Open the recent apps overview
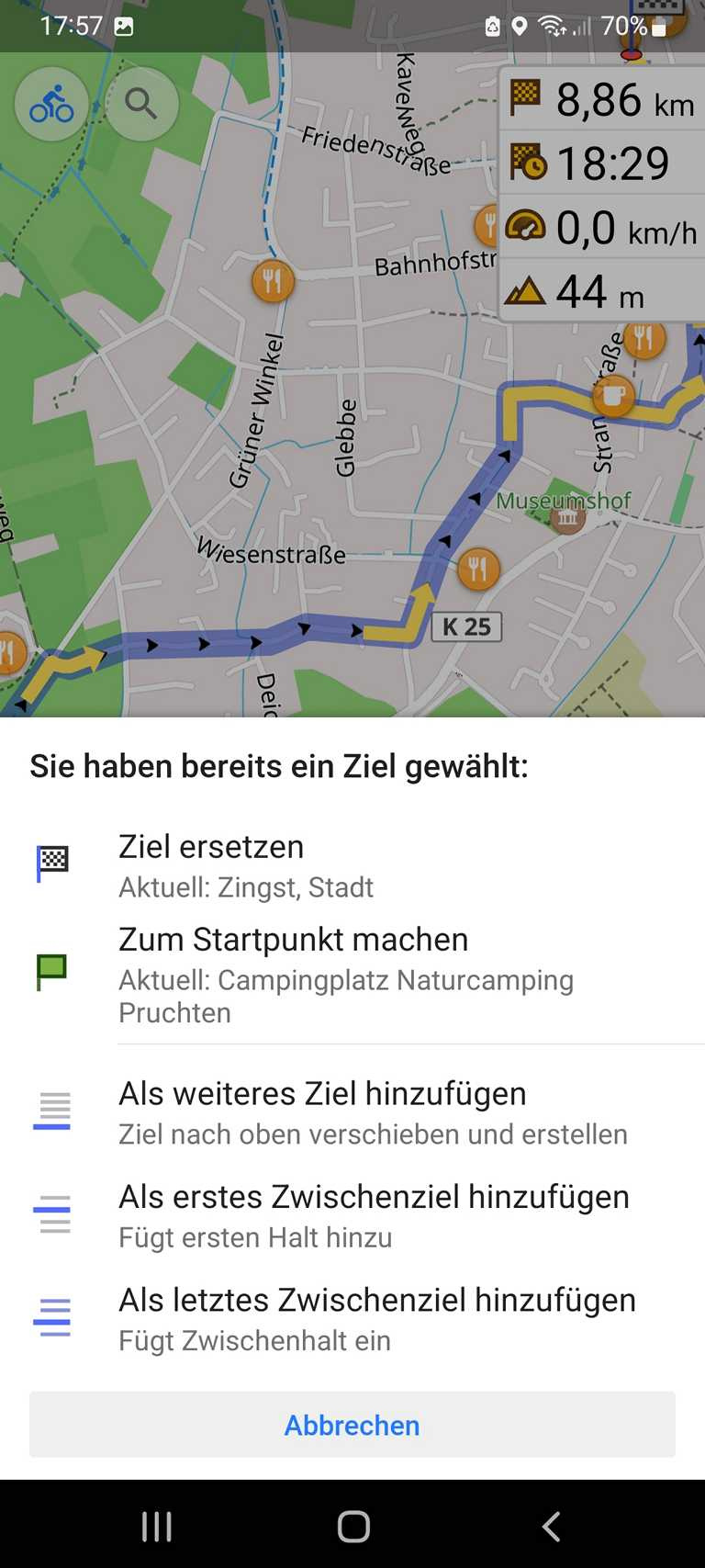This screenshot has width=705, height=1568. (157, 1527)
